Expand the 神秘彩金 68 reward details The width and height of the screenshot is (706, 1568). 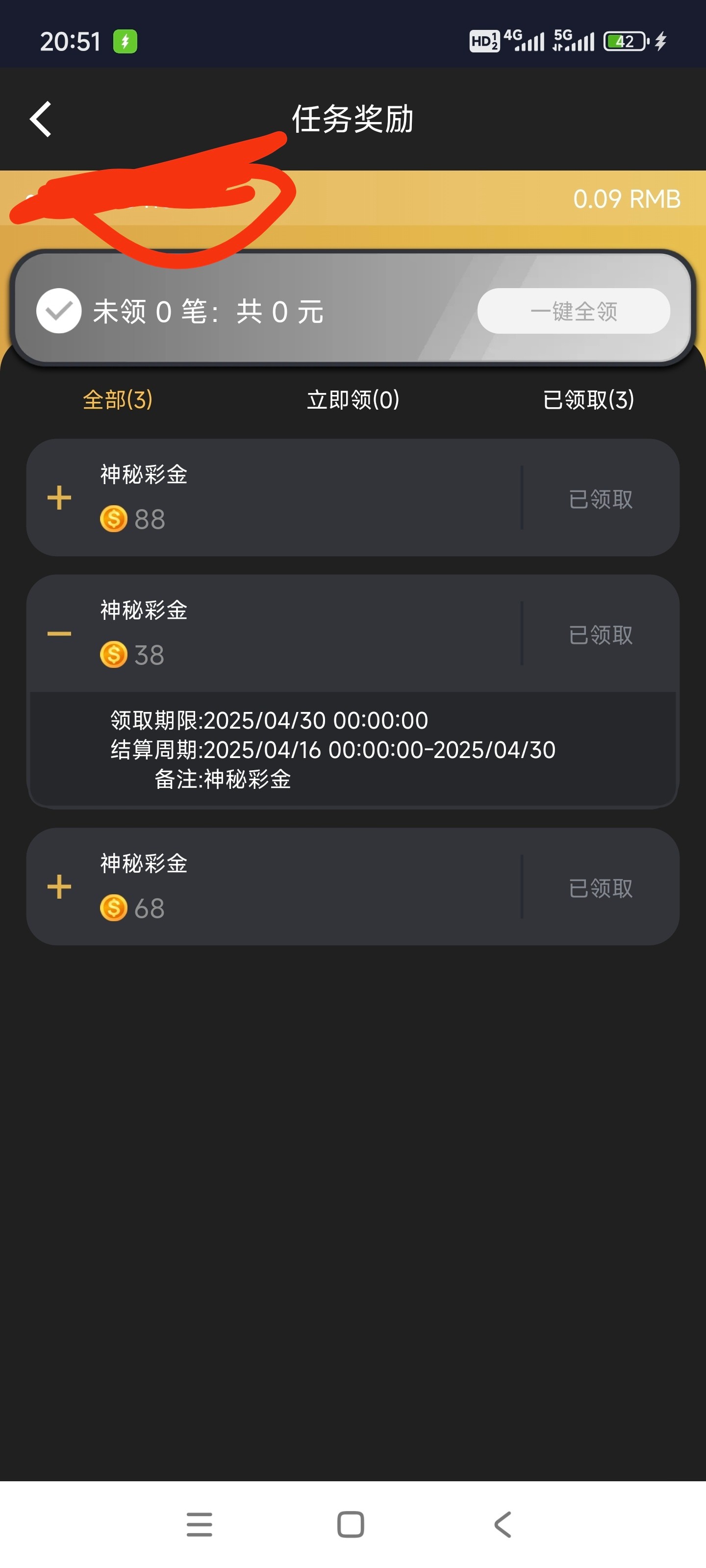(x=59, y=887)
